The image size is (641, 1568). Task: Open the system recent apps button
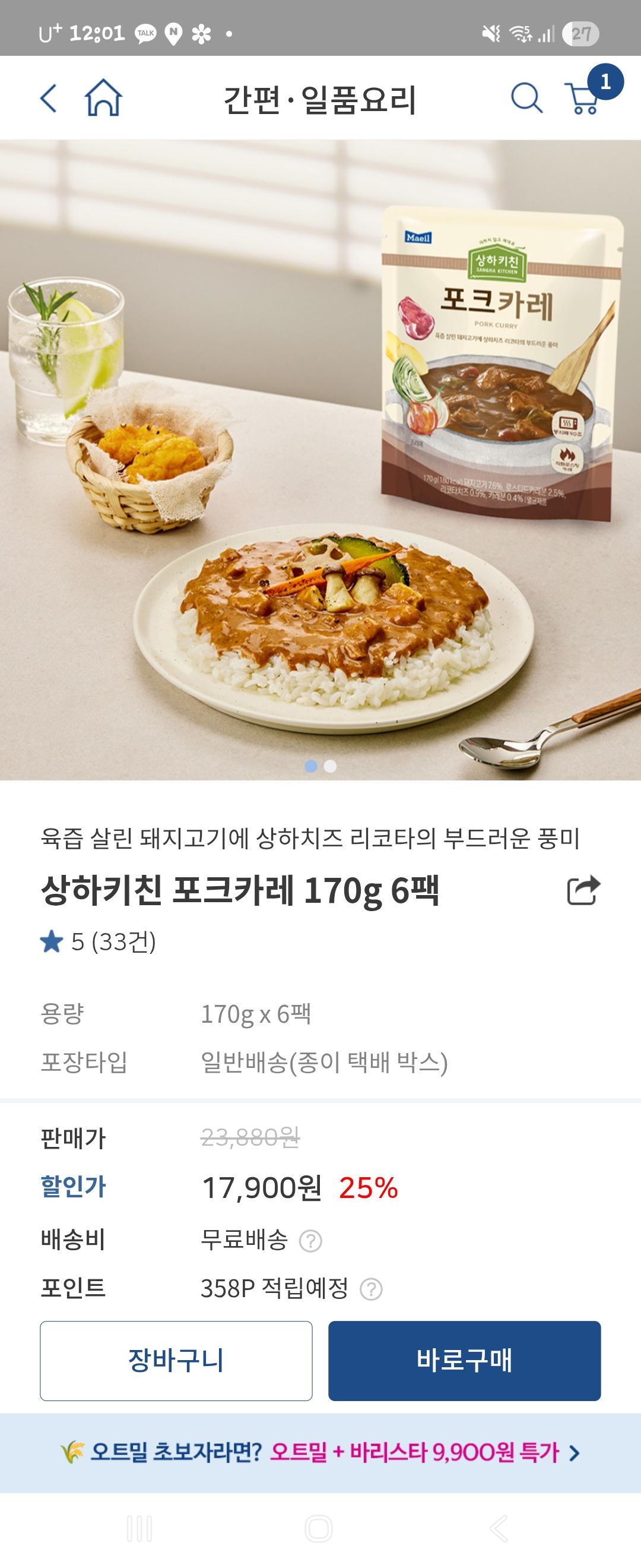coord(139,1528)
